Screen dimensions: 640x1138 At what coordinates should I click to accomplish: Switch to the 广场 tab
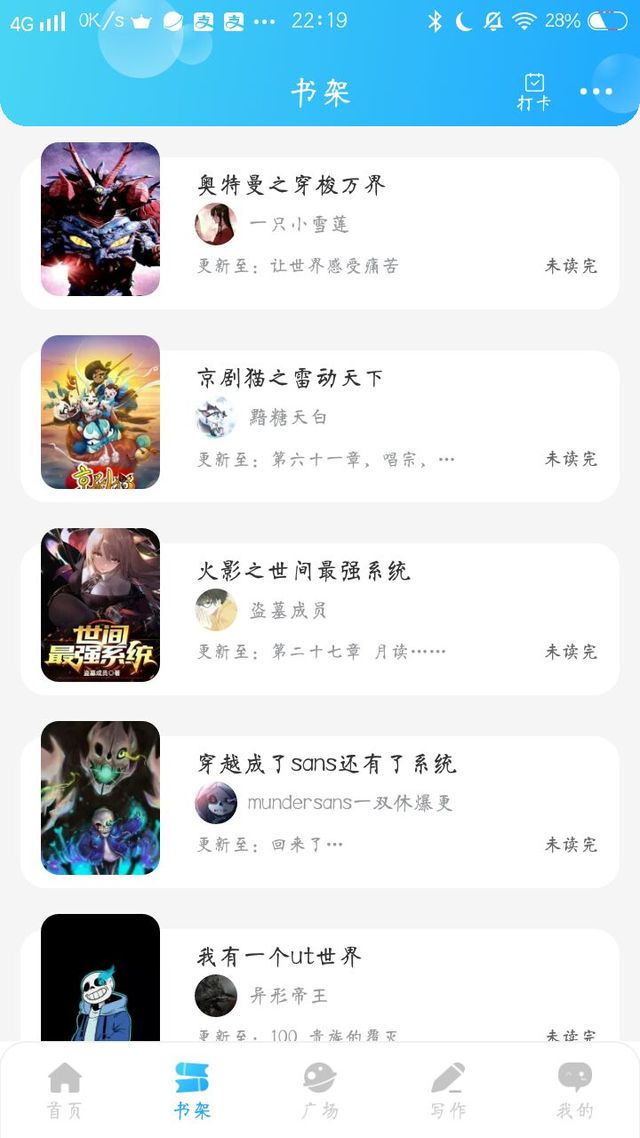[x=320, y=1090]
